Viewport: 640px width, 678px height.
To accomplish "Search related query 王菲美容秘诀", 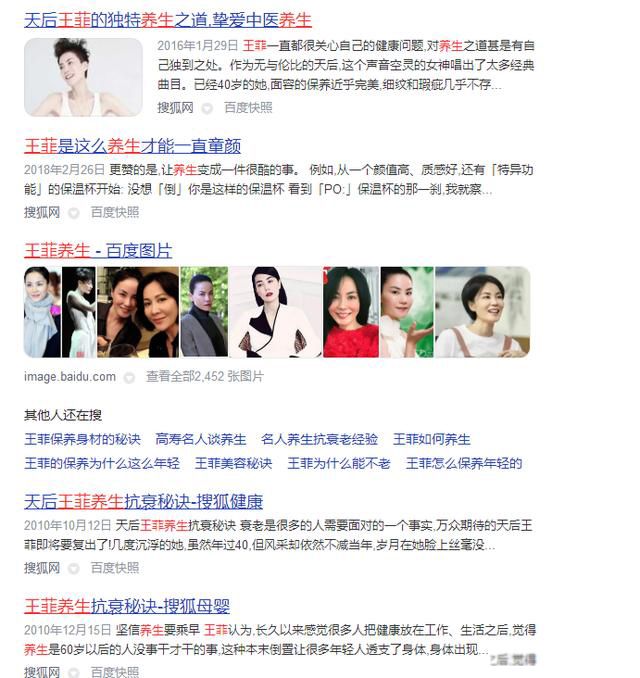I will tap(233, 463).
